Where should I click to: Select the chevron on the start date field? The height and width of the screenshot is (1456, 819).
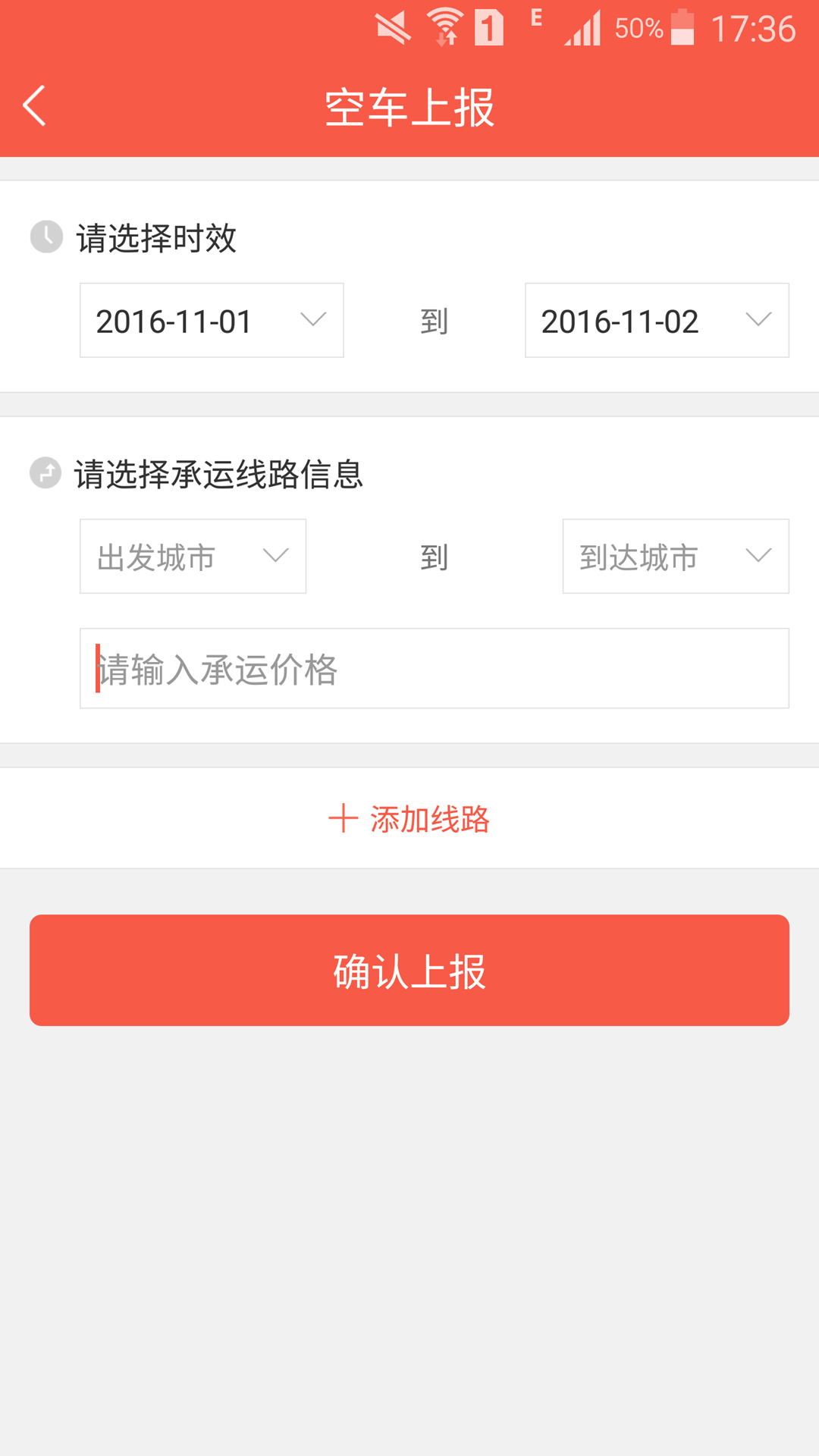coord(314,320)
